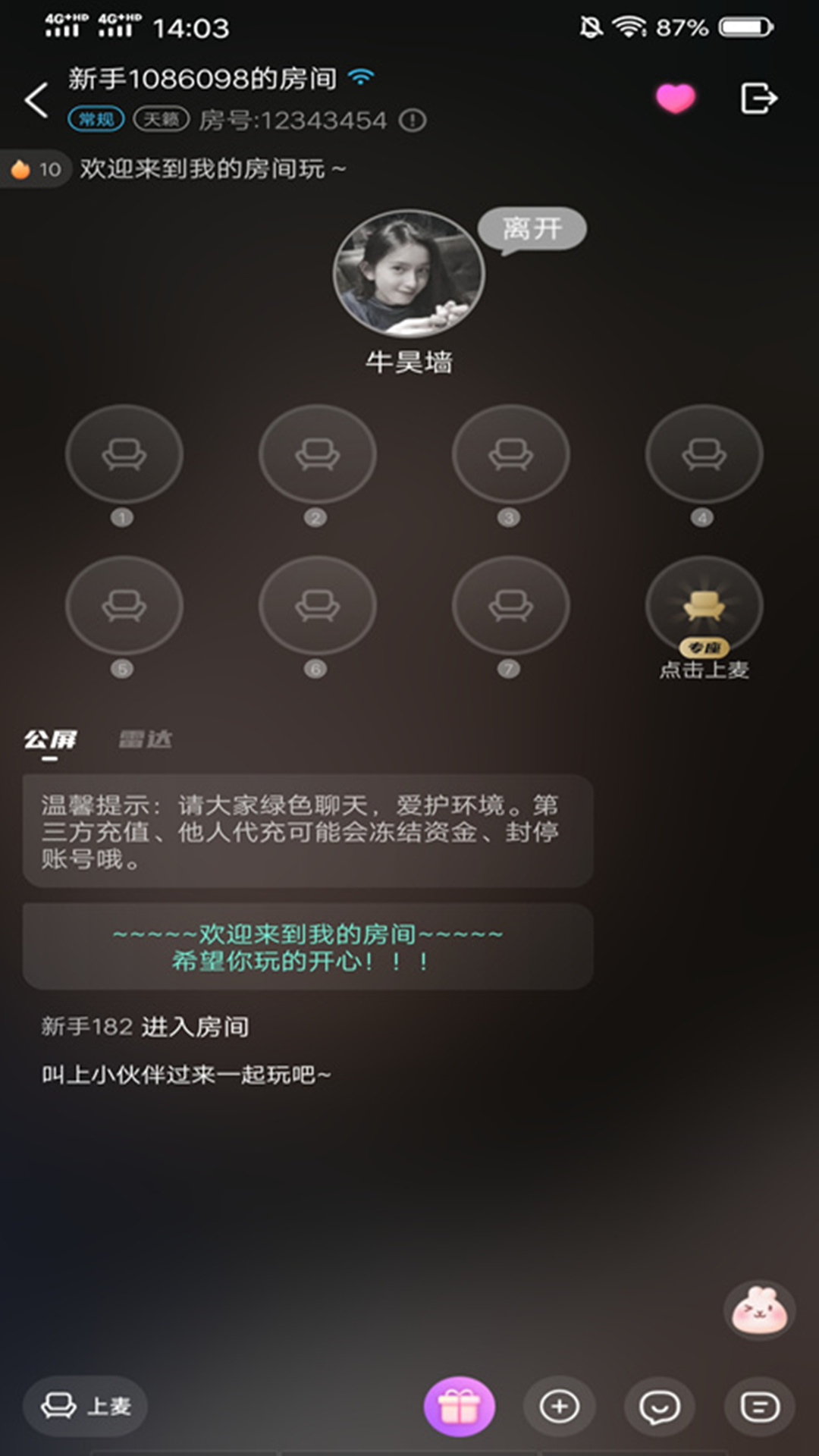
Task: Take mic seat number 6
Action: [317, 605]
